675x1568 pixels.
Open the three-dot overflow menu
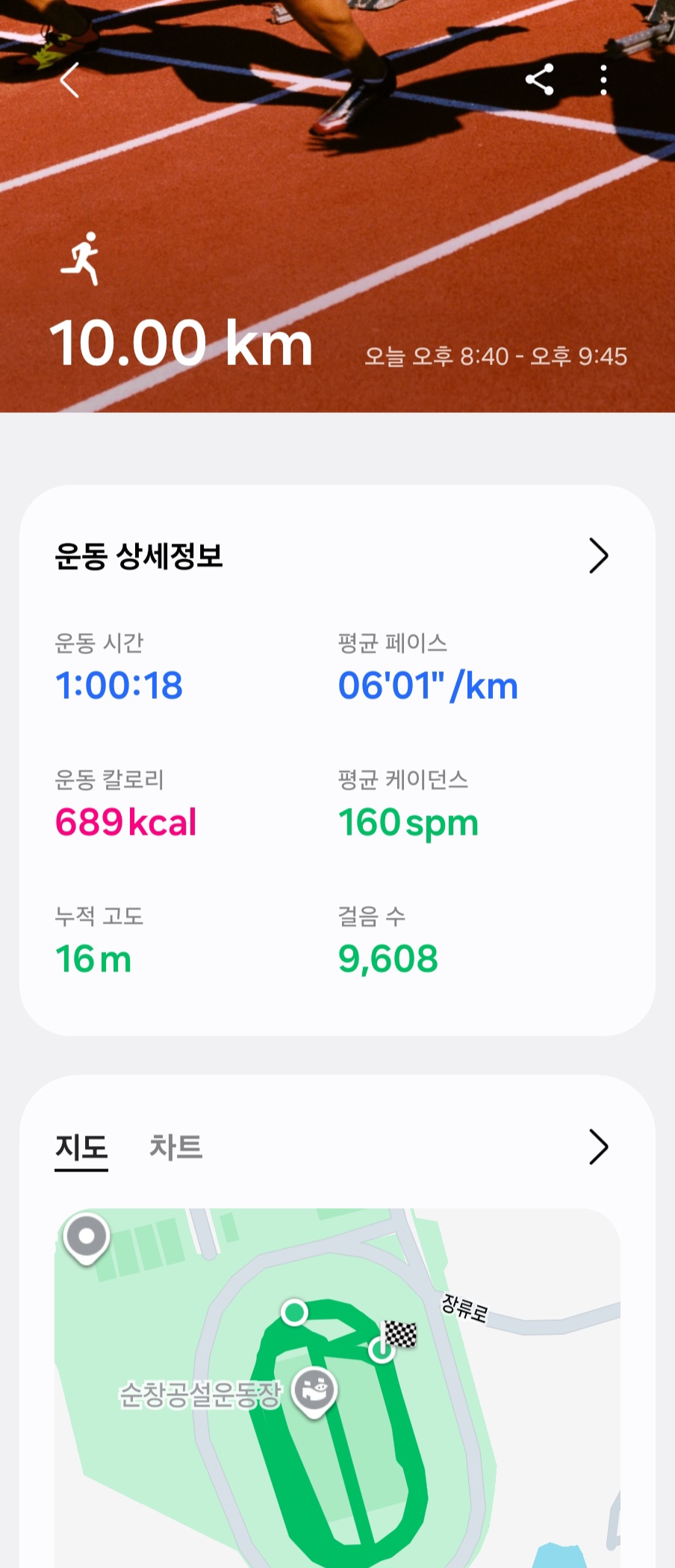pyautogui.click(x=603, y=80)
